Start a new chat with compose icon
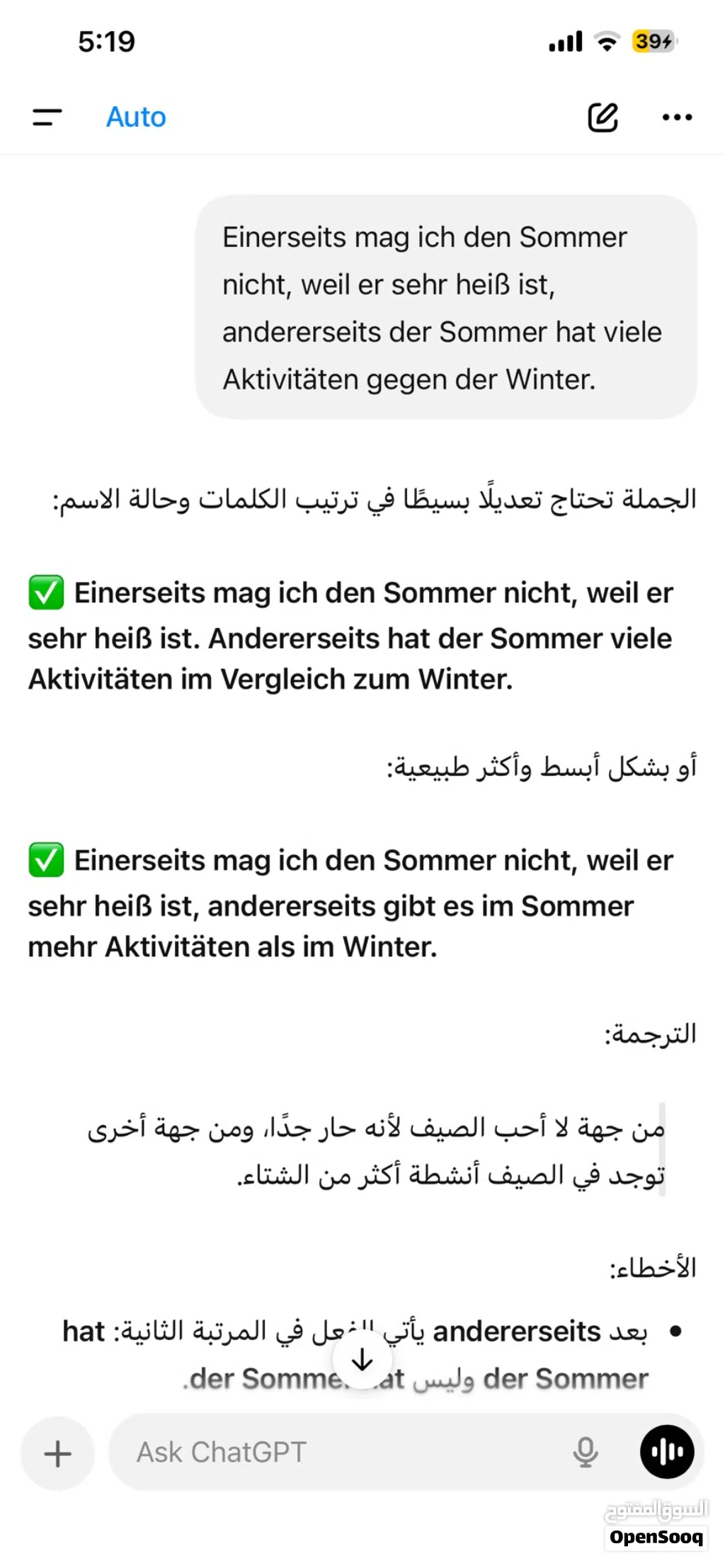Viewport: 725px width, 1568px height. (x=603, y=117)
